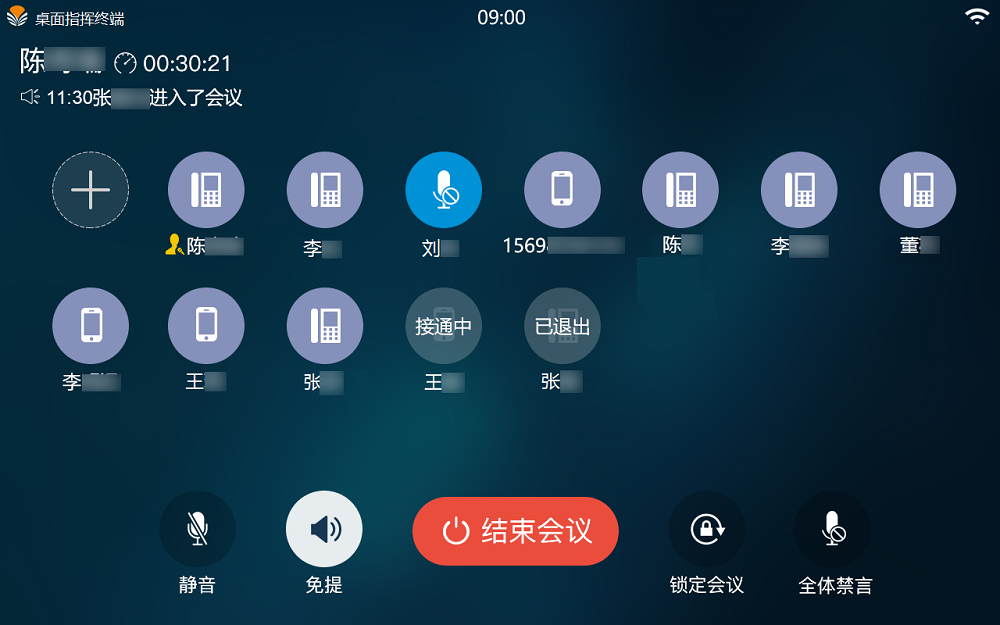This screenshot has height=625, width=1000.
Task: Add a new participant to the meeting
Action: (91, 190)
